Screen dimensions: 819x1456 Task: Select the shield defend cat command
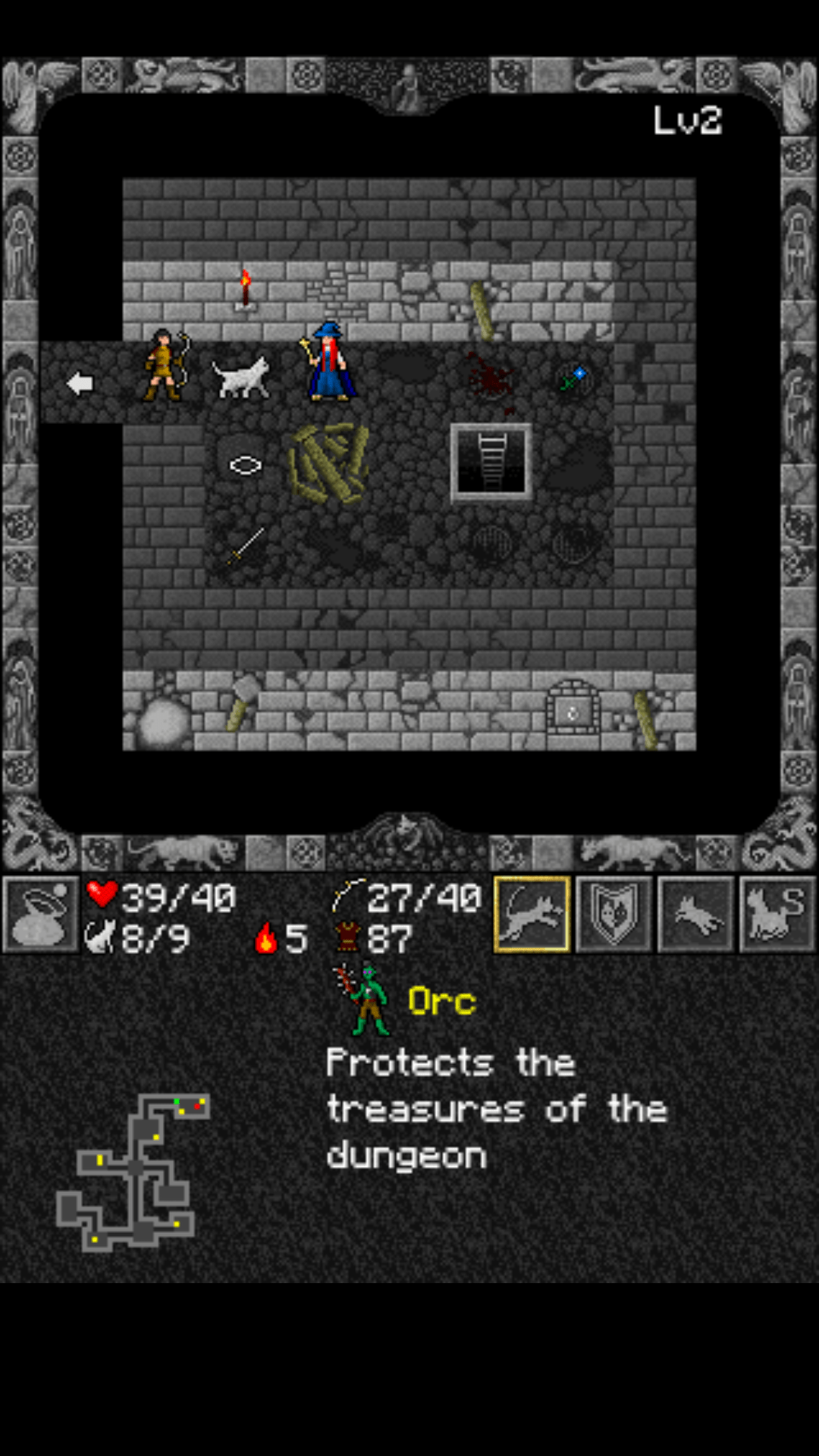pos(614,915)
